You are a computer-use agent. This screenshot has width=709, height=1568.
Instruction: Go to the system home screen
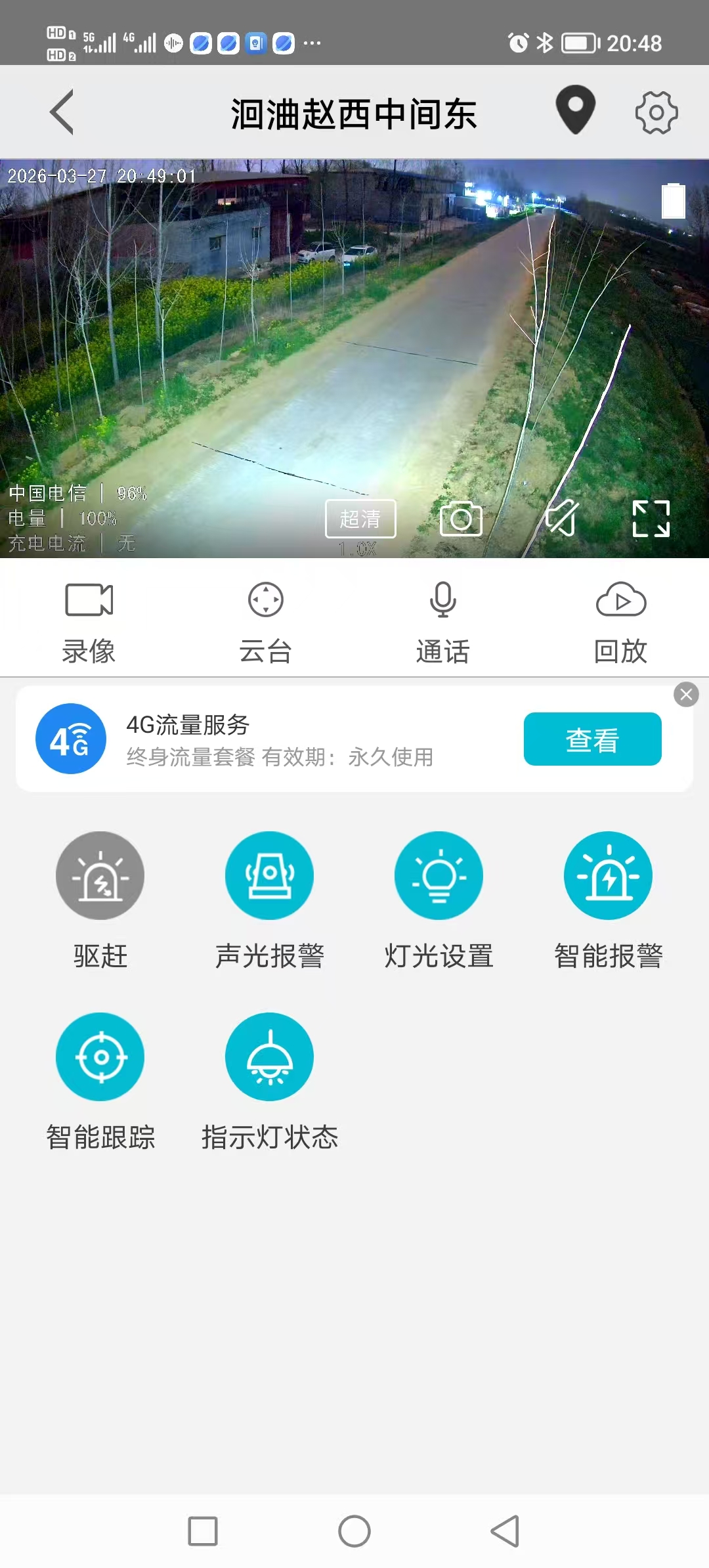[x=354, y=1531]
